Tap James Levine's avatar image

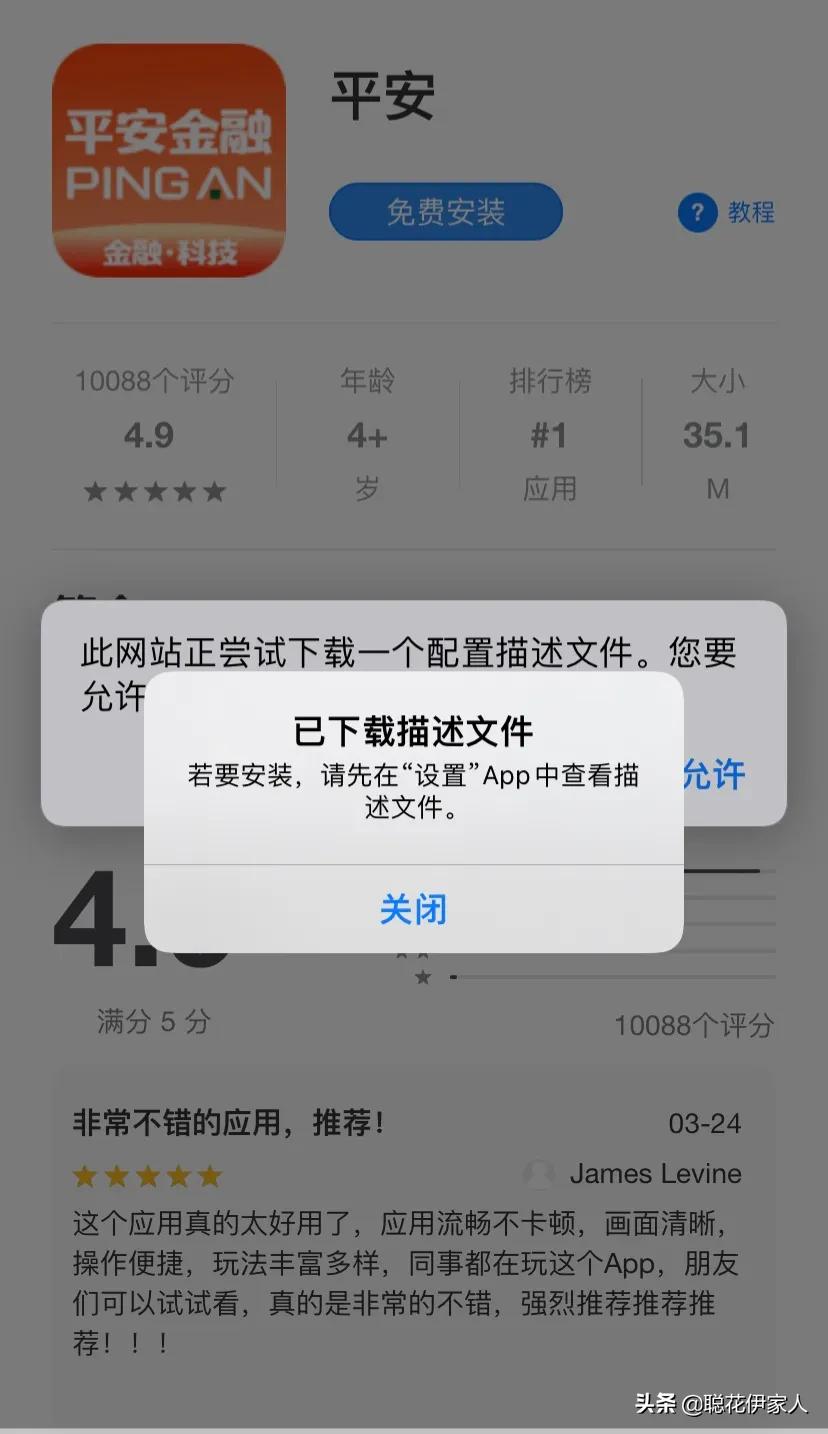540,1174
